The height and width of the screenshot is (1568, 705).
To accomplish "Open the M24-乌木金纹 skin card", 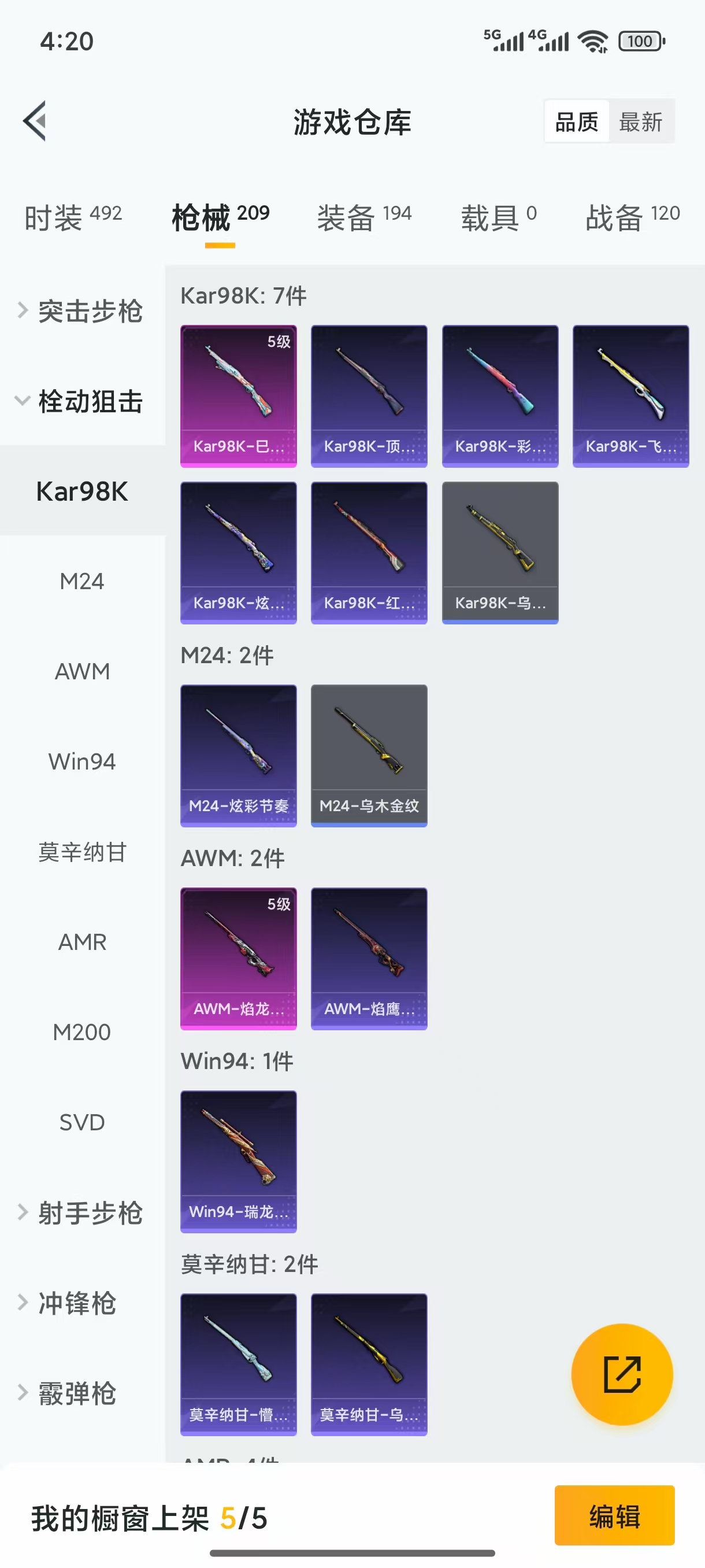I will coord(369,756).
